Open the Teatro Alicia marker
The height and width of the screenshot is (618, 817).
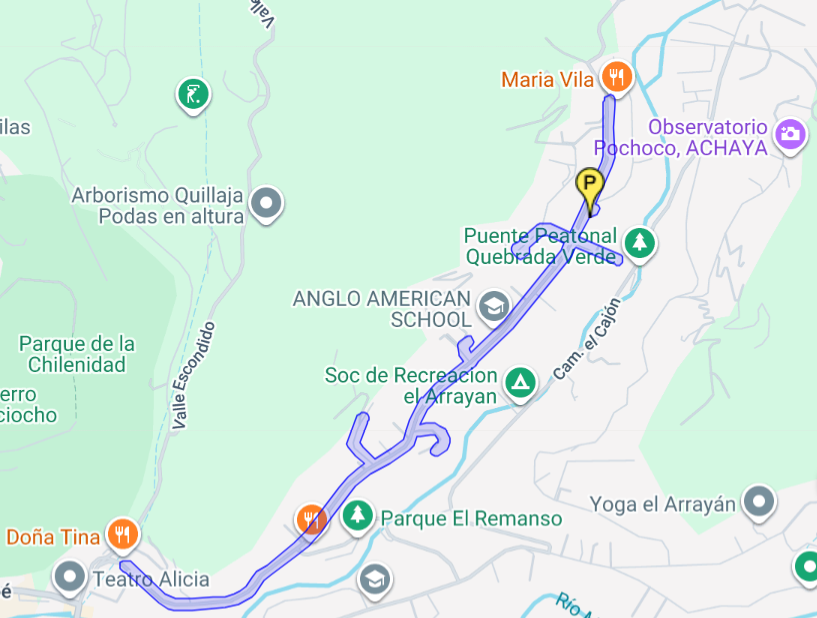coord(70,577)
